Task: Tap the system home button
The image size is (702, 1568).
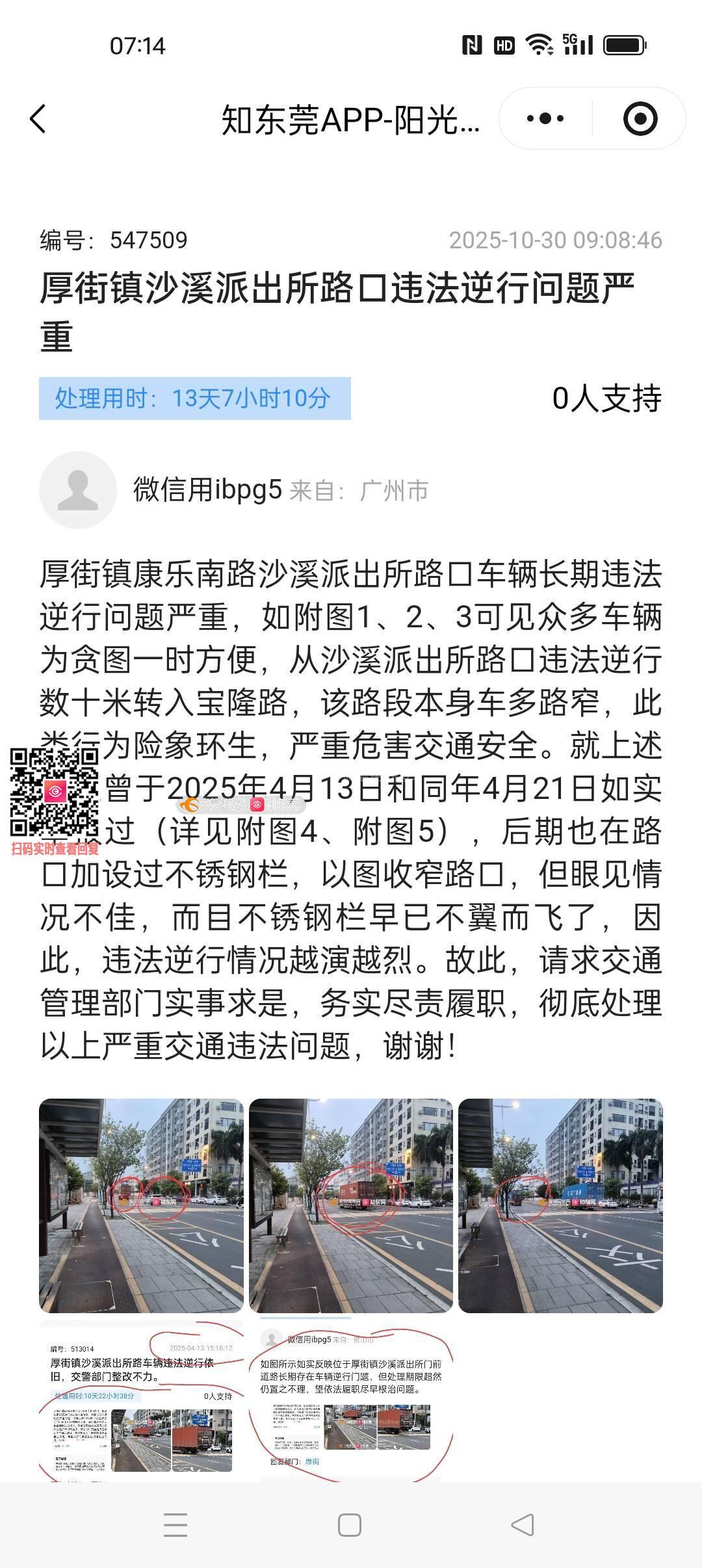Action: [x=350, y=1525]
